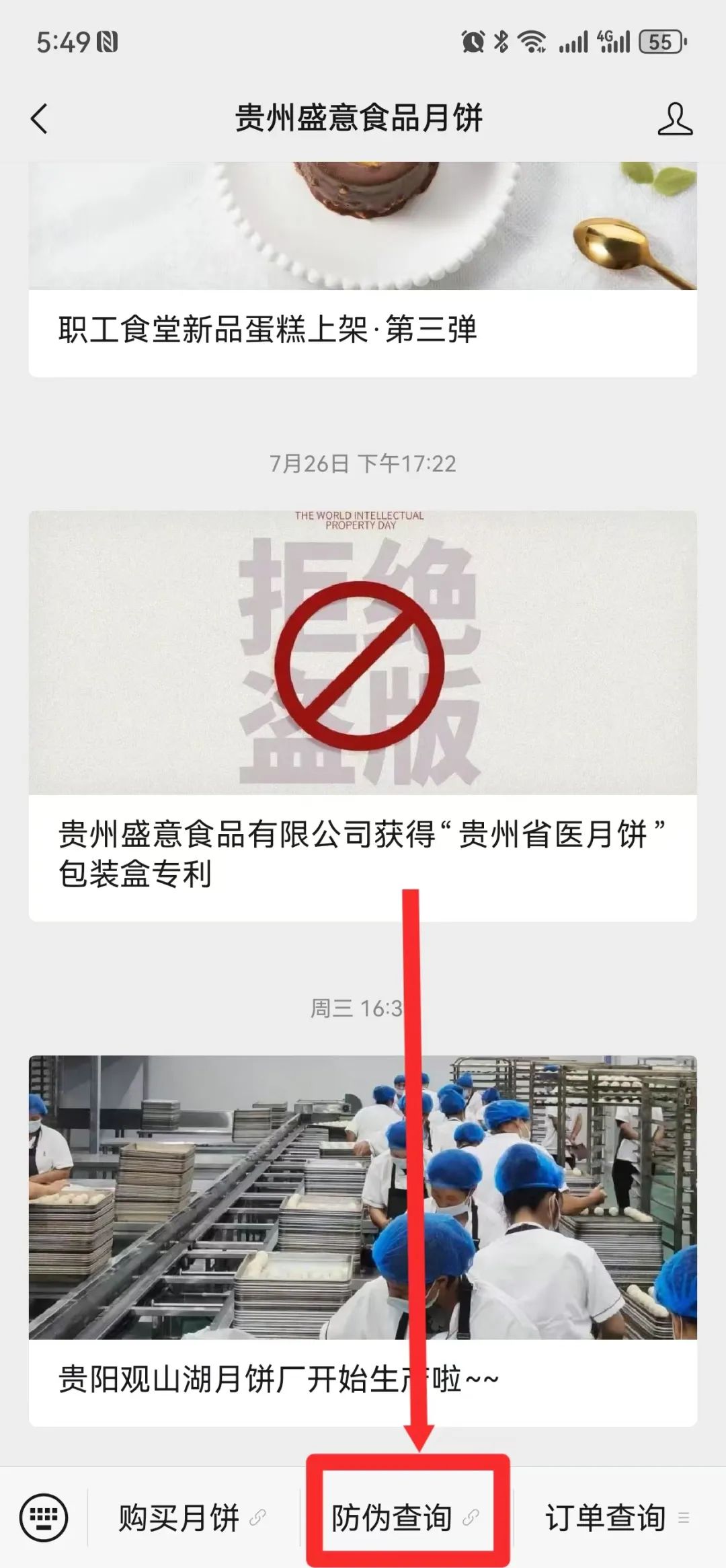Tap the 购买月饼 menu button
This screenshot has height=1568, width=726.
pyautogui.click(x=192, y=1518)
